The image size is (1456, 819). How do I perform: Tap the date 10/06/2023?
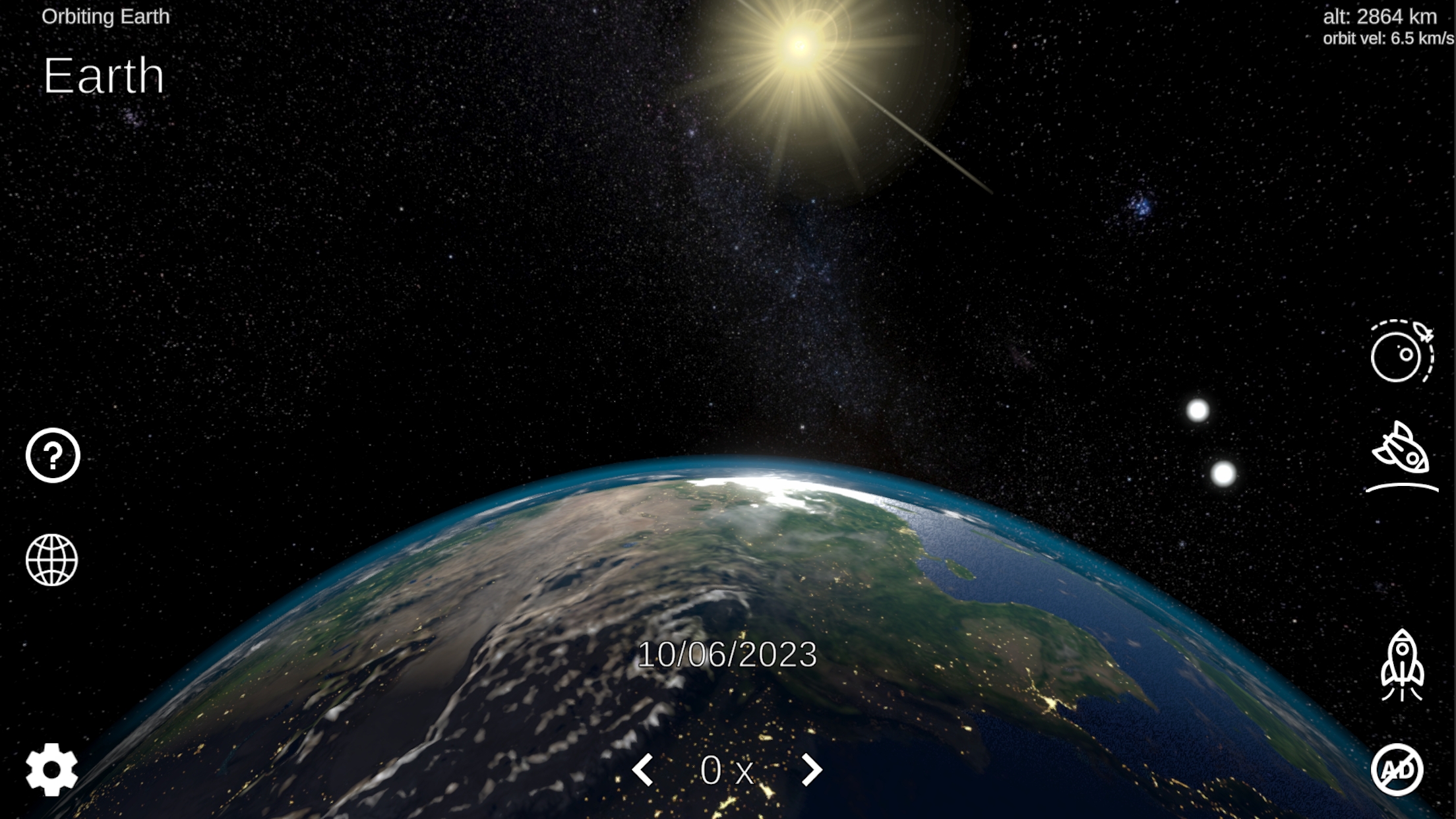tap(727, 655)
